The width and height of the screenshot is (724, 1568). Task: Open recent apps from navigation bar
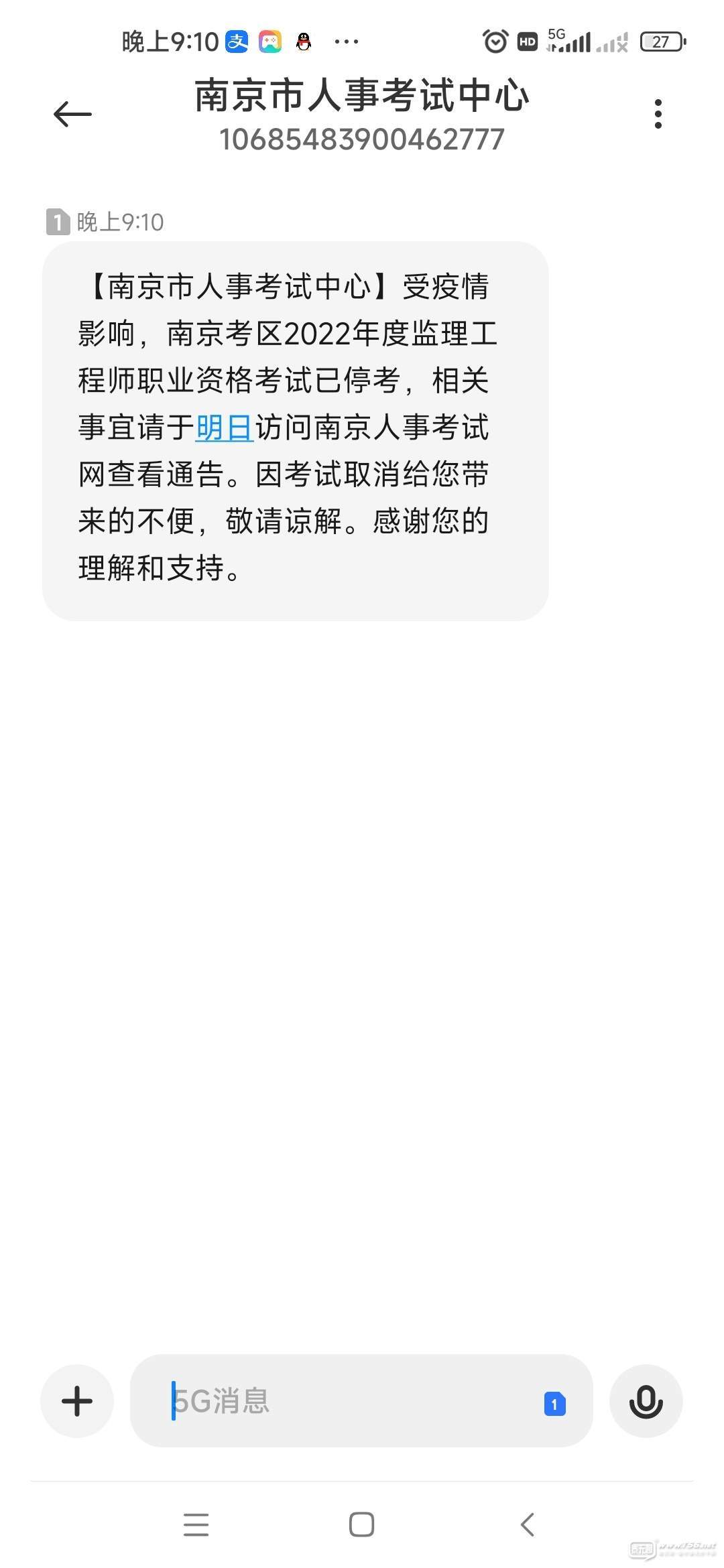click(x=196, y=1524)
